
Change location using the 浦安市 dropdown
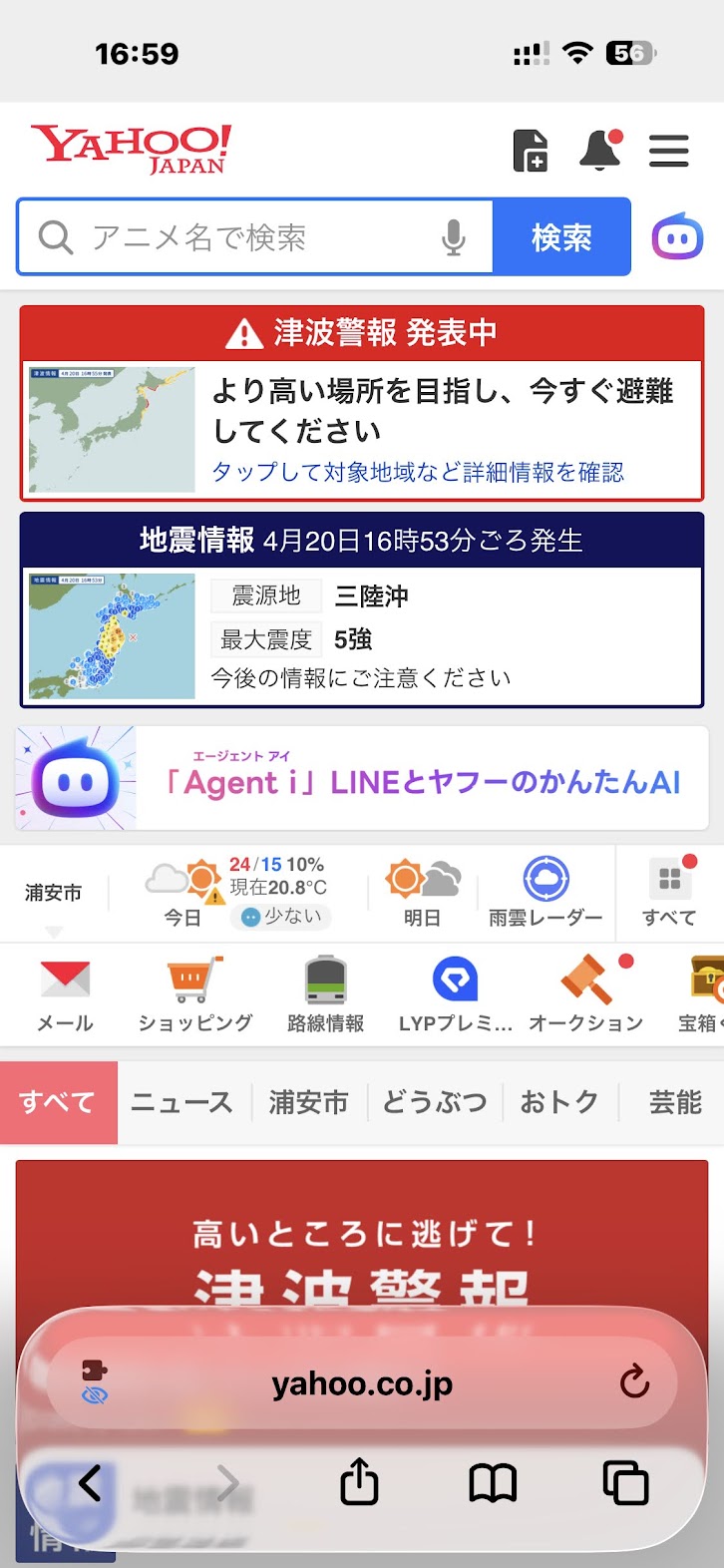[x=55, y=896]
